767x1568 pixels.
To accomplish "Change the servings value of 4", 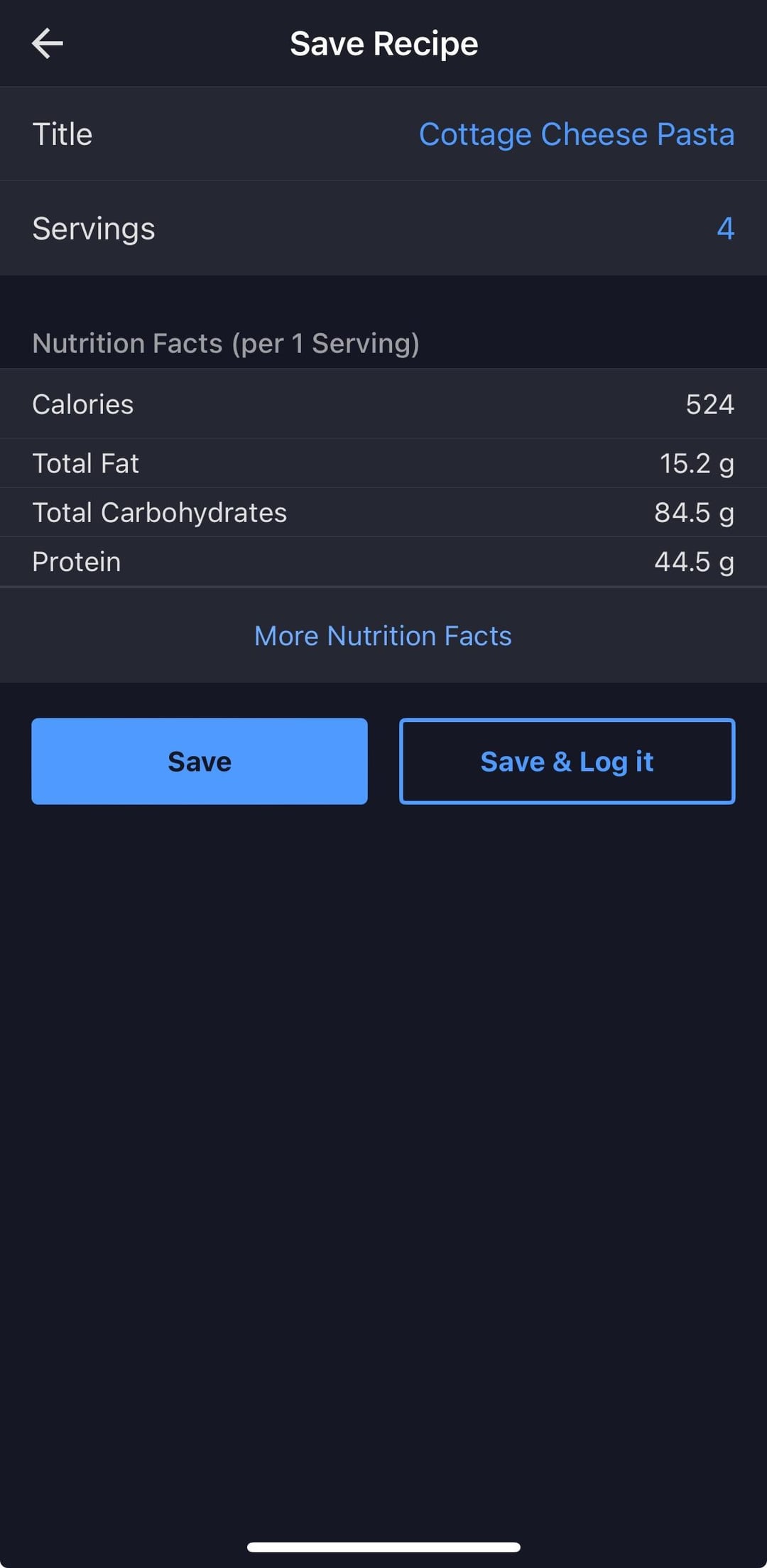I will pyautogui.click(x=725, y=229).
